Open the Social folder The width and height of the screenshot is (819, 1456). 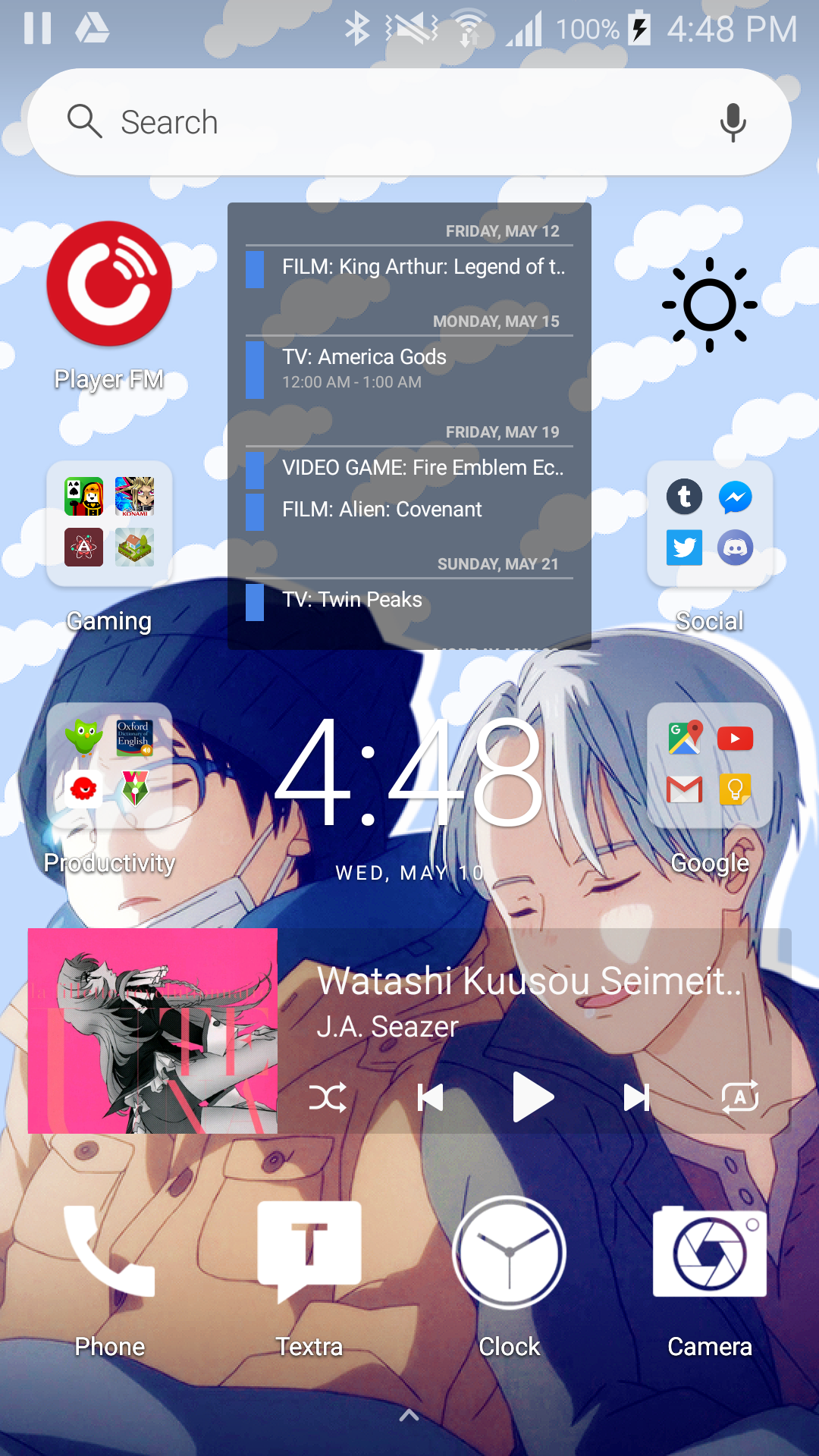[710, 523]
